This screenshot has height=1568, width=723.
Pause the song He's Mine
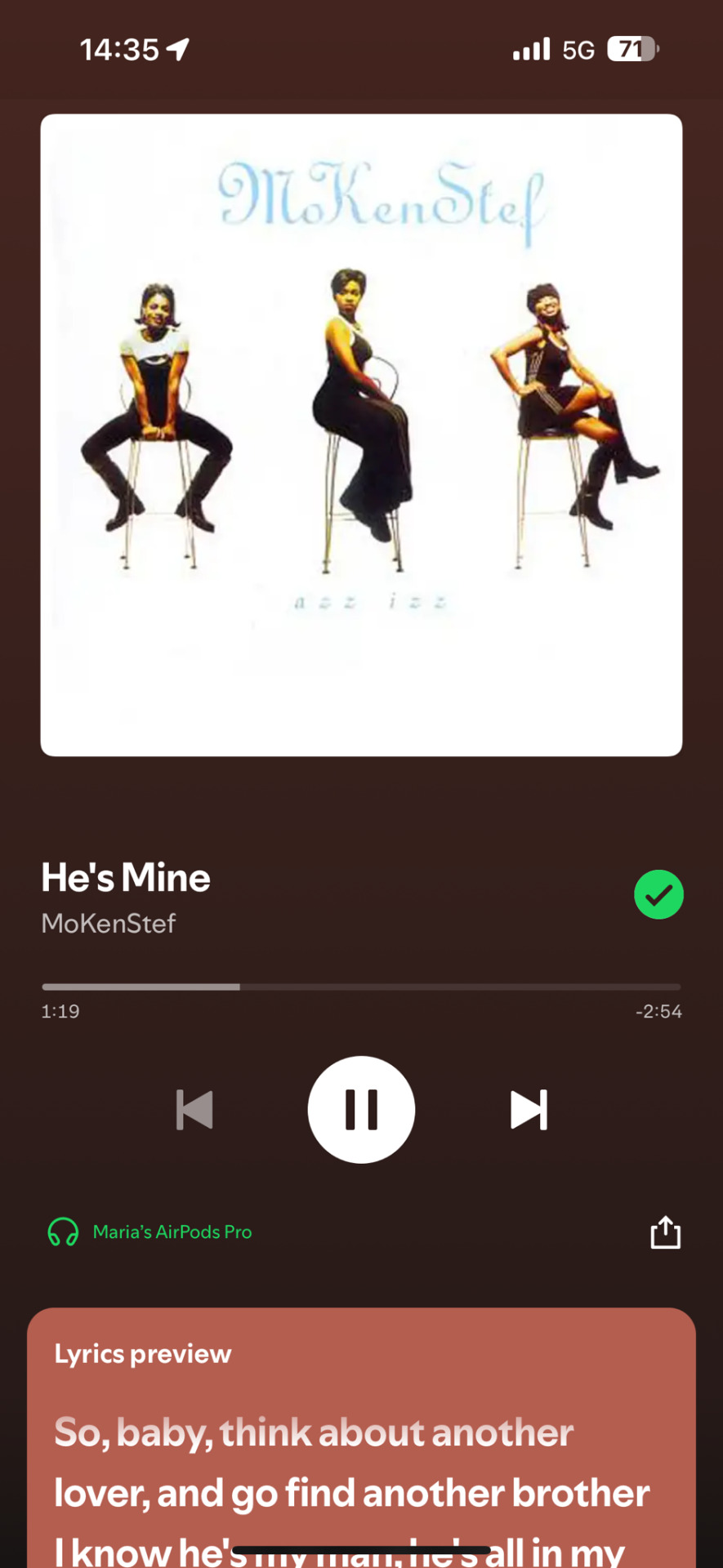pyautogui.click(x=361, y=1109)
